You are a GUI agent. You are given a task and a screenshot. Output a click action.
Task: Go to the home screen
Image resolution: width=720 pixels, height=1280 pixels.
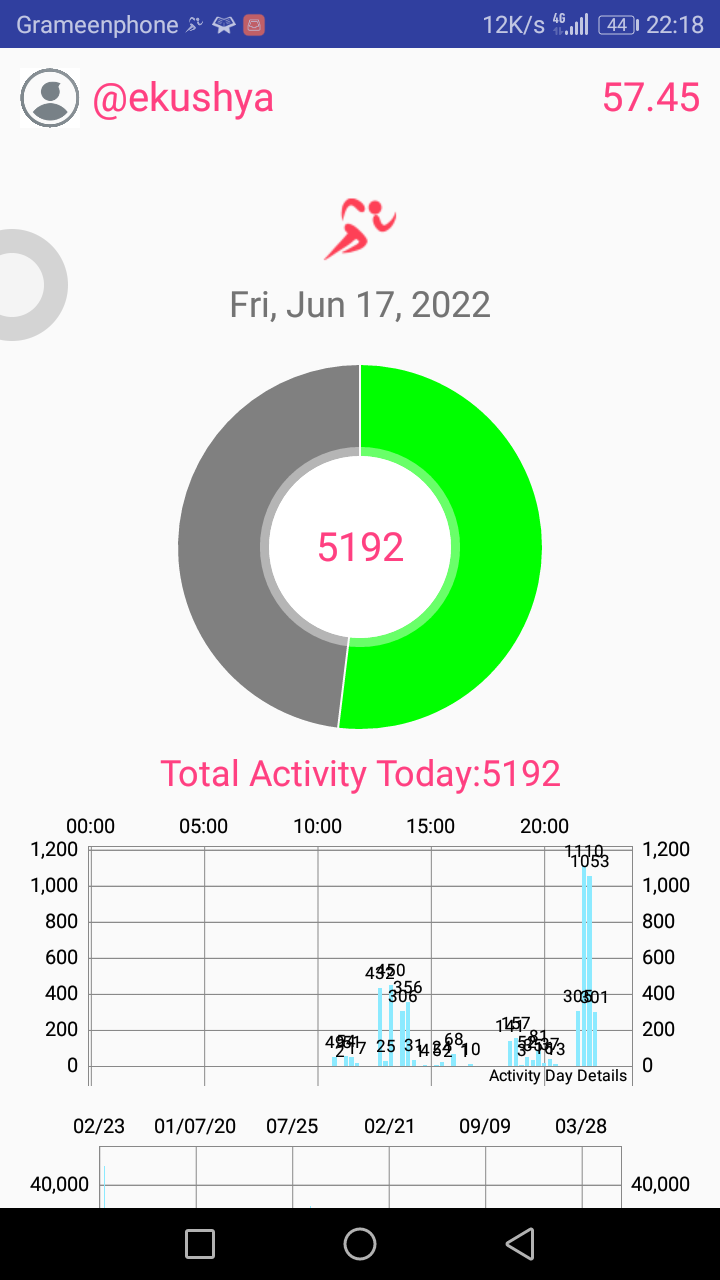[x=360, y=1244]
